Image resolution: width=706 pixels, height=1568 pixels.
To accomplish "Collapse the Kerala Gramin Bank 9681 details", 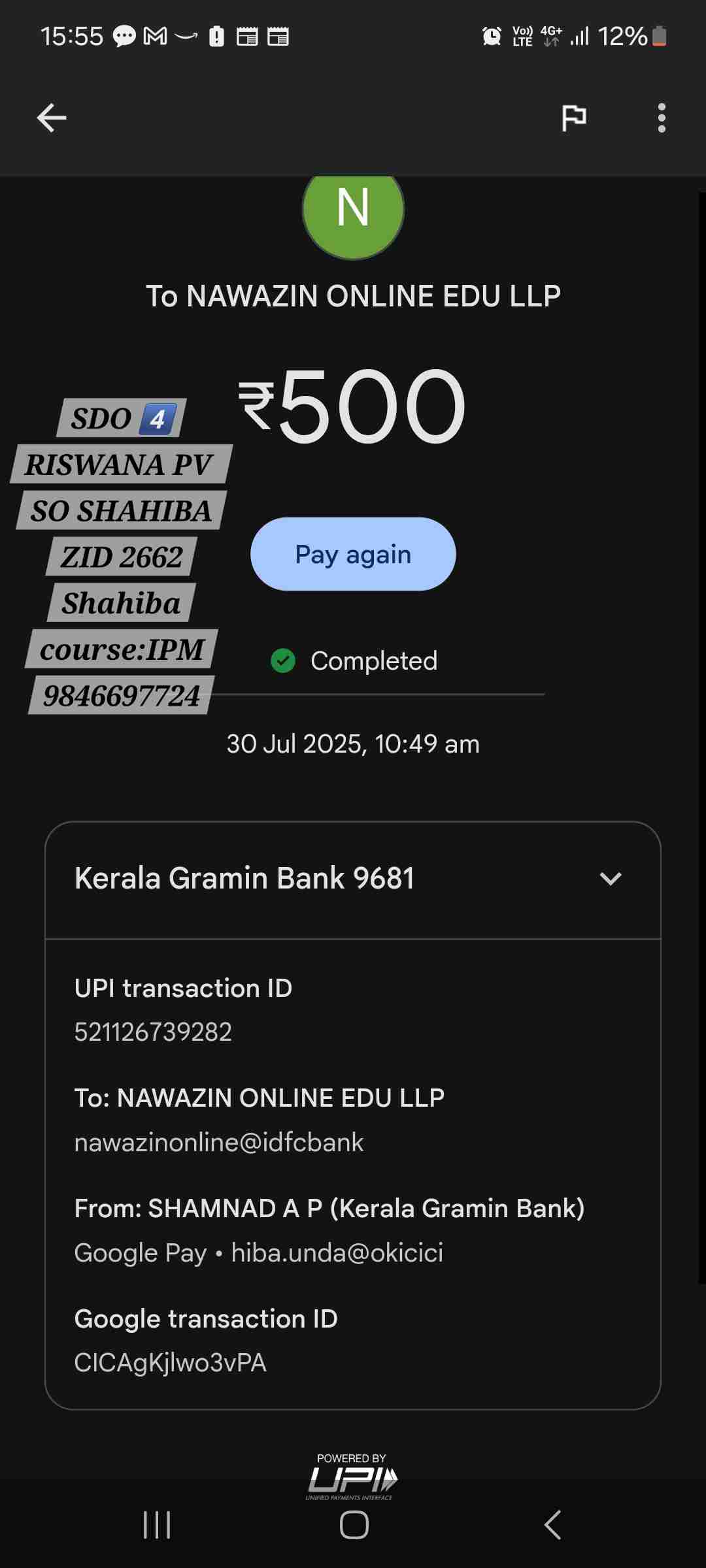I will point(610,879).
